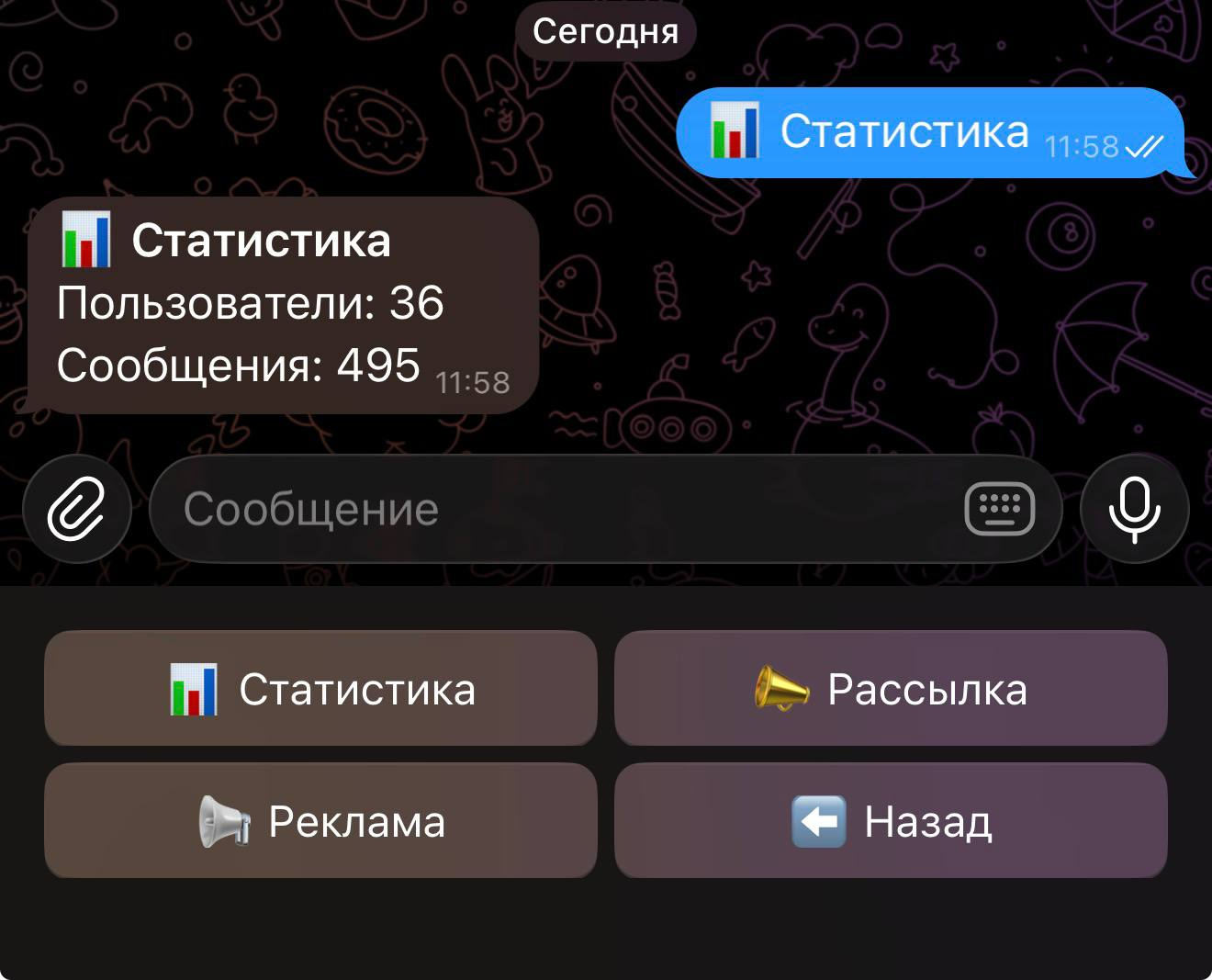Go back with the Назад button
The image size is (1212, 980).
891,820
